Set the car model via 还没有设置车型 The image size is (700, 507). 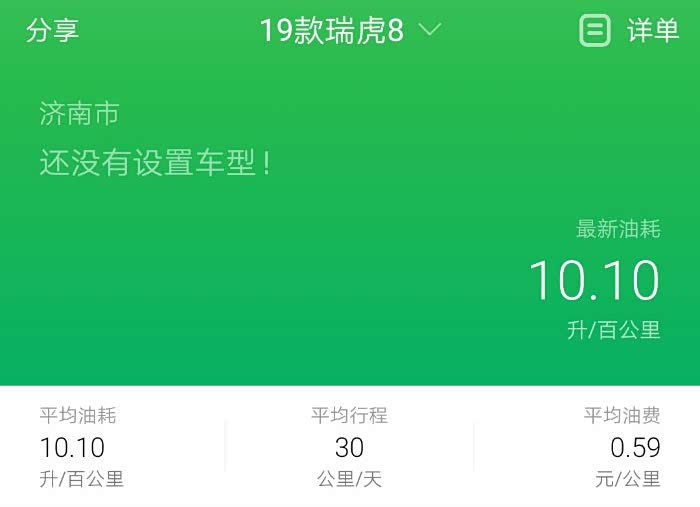coord(155,163)
